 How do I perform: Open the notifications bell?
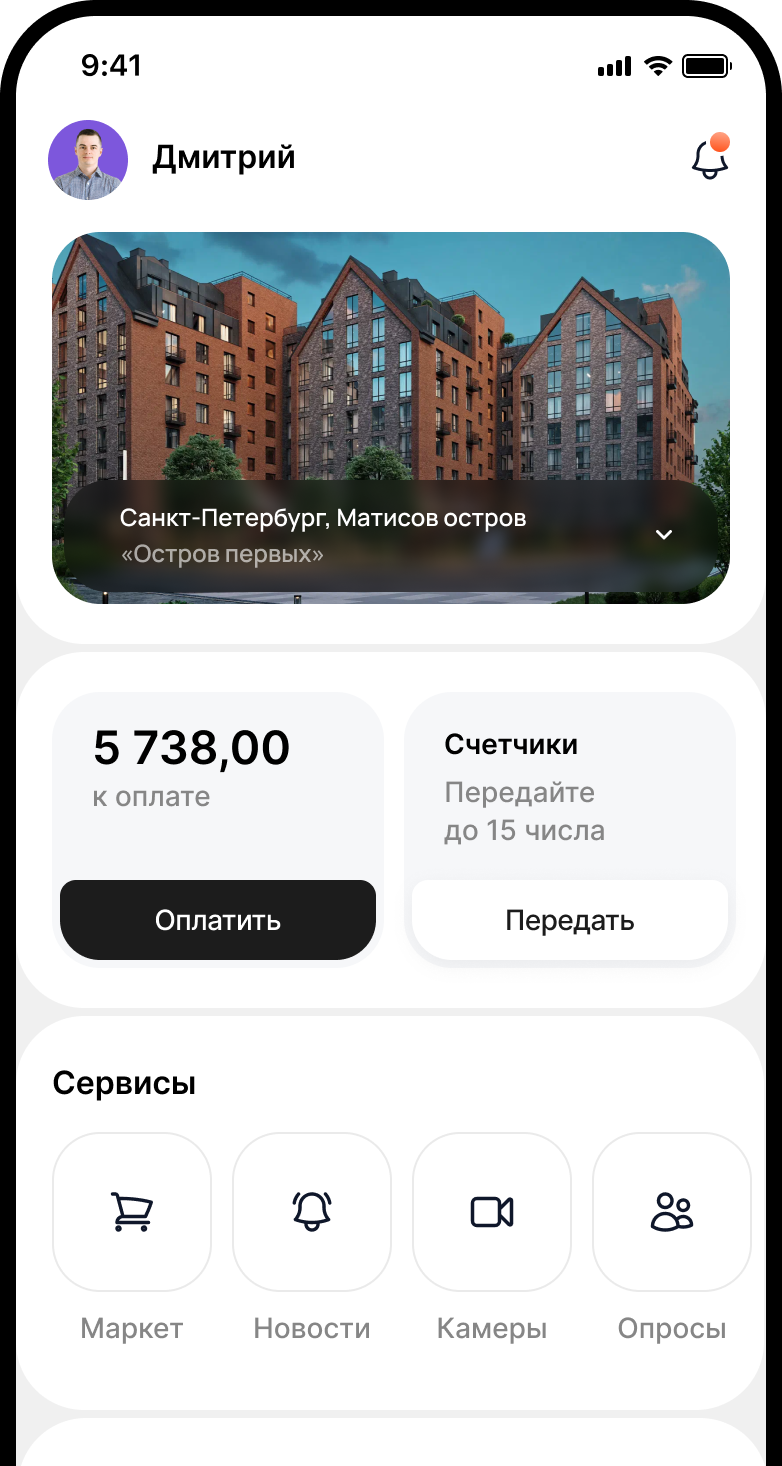pos(709,159)
